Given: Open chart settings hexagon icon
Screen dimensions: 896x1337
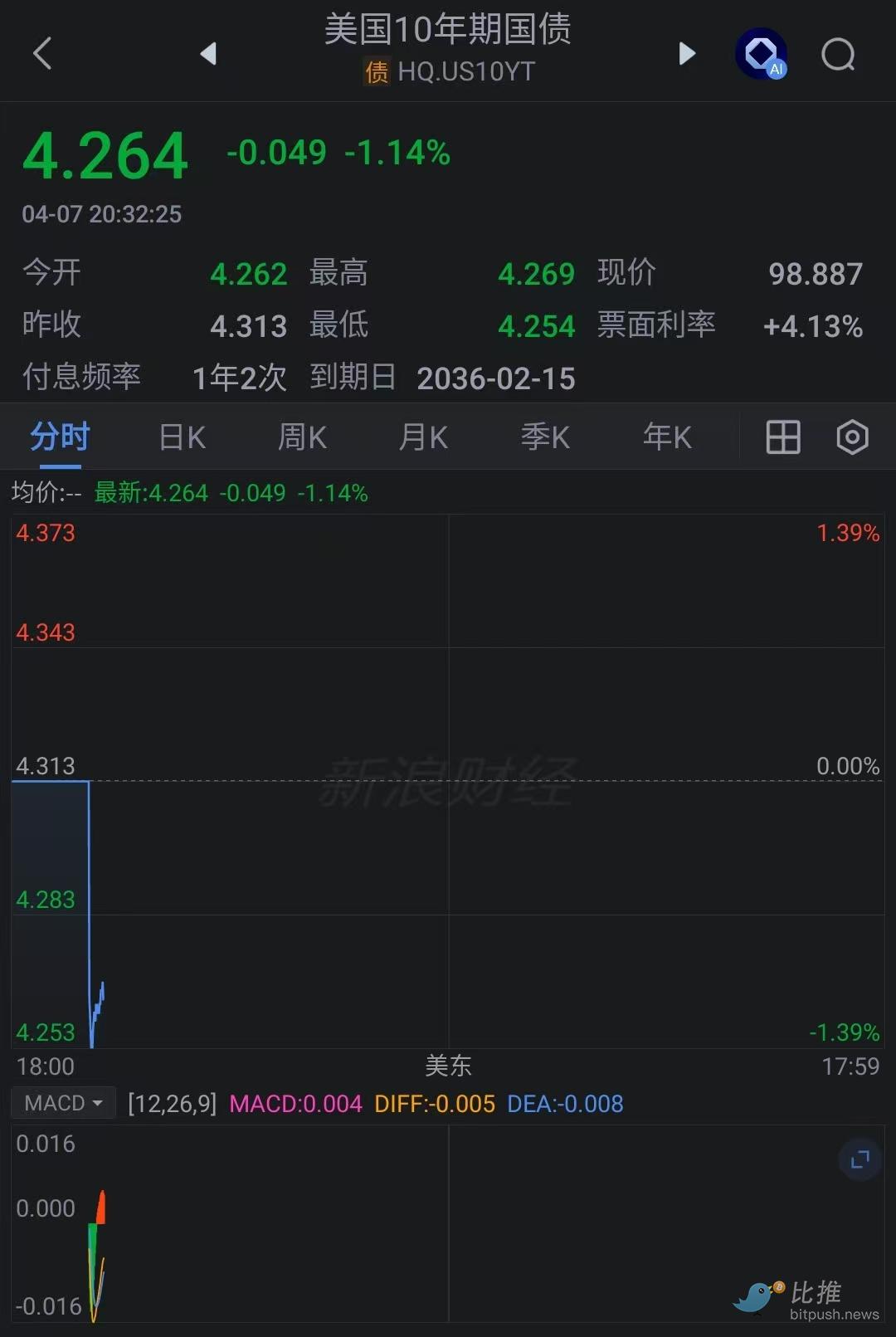Looking at the screenshot, I should tap(852, 437).
